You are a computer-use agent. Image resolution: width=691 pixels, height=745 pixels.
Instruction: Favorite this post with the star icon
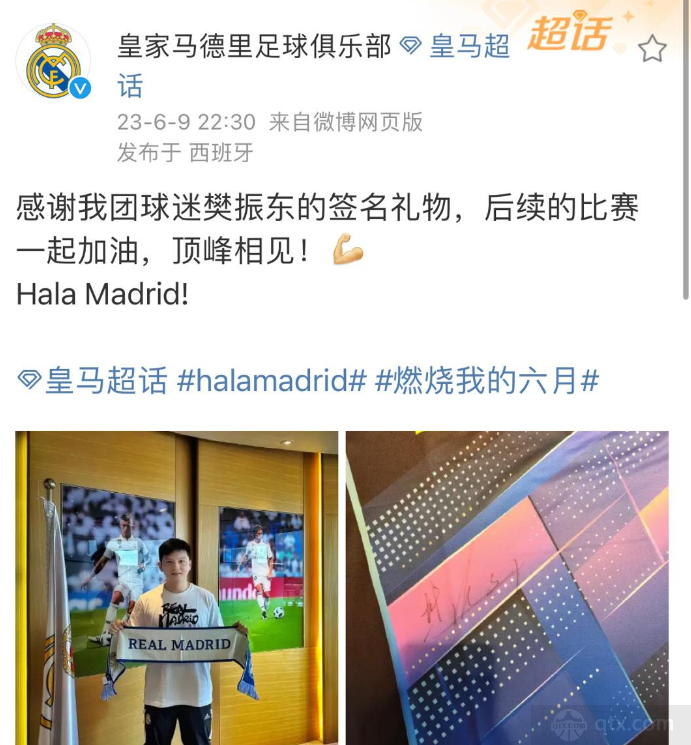tap(652, 49)
